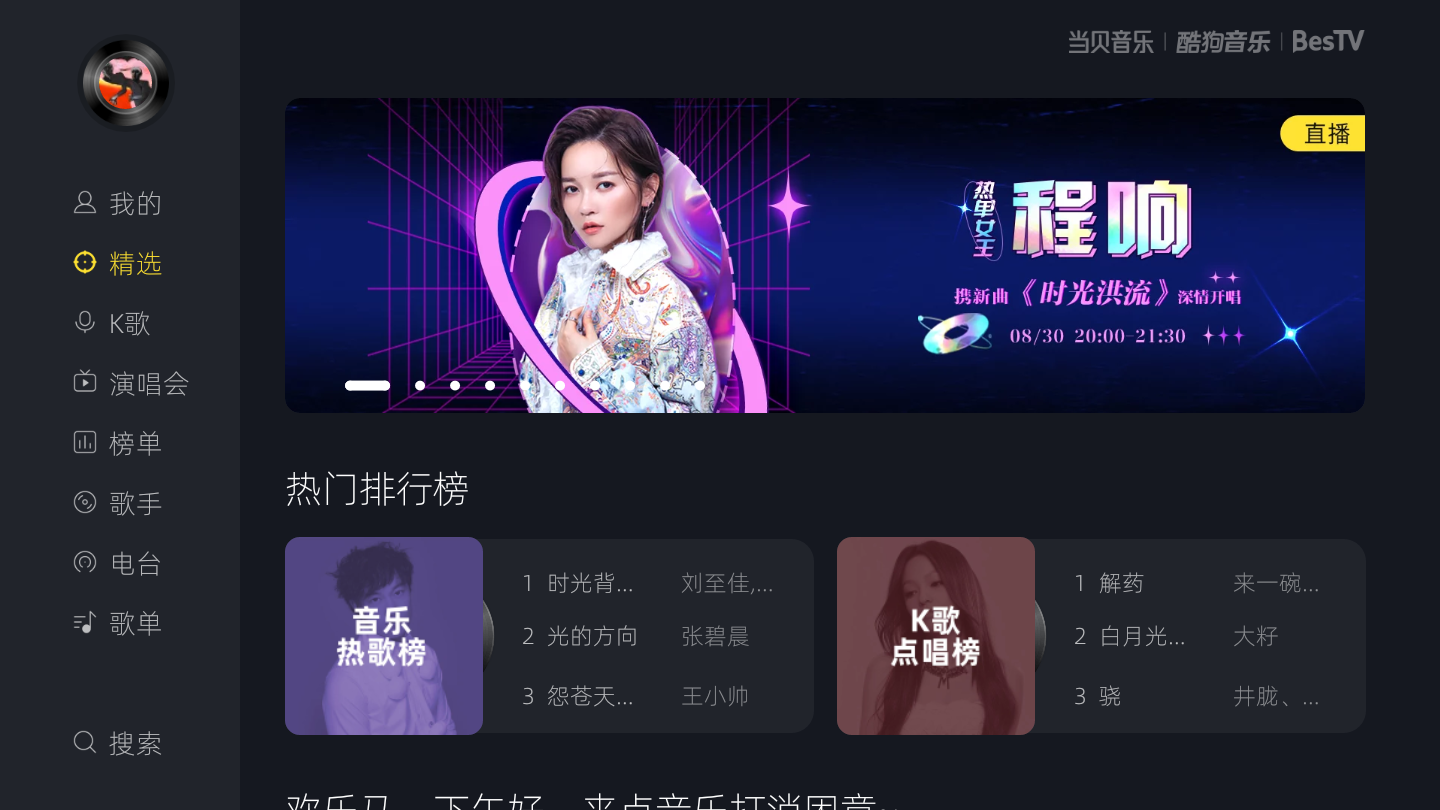This screenshot has width=1440, height=810.
Task: Select the 精选 tab
Action: 118,264
